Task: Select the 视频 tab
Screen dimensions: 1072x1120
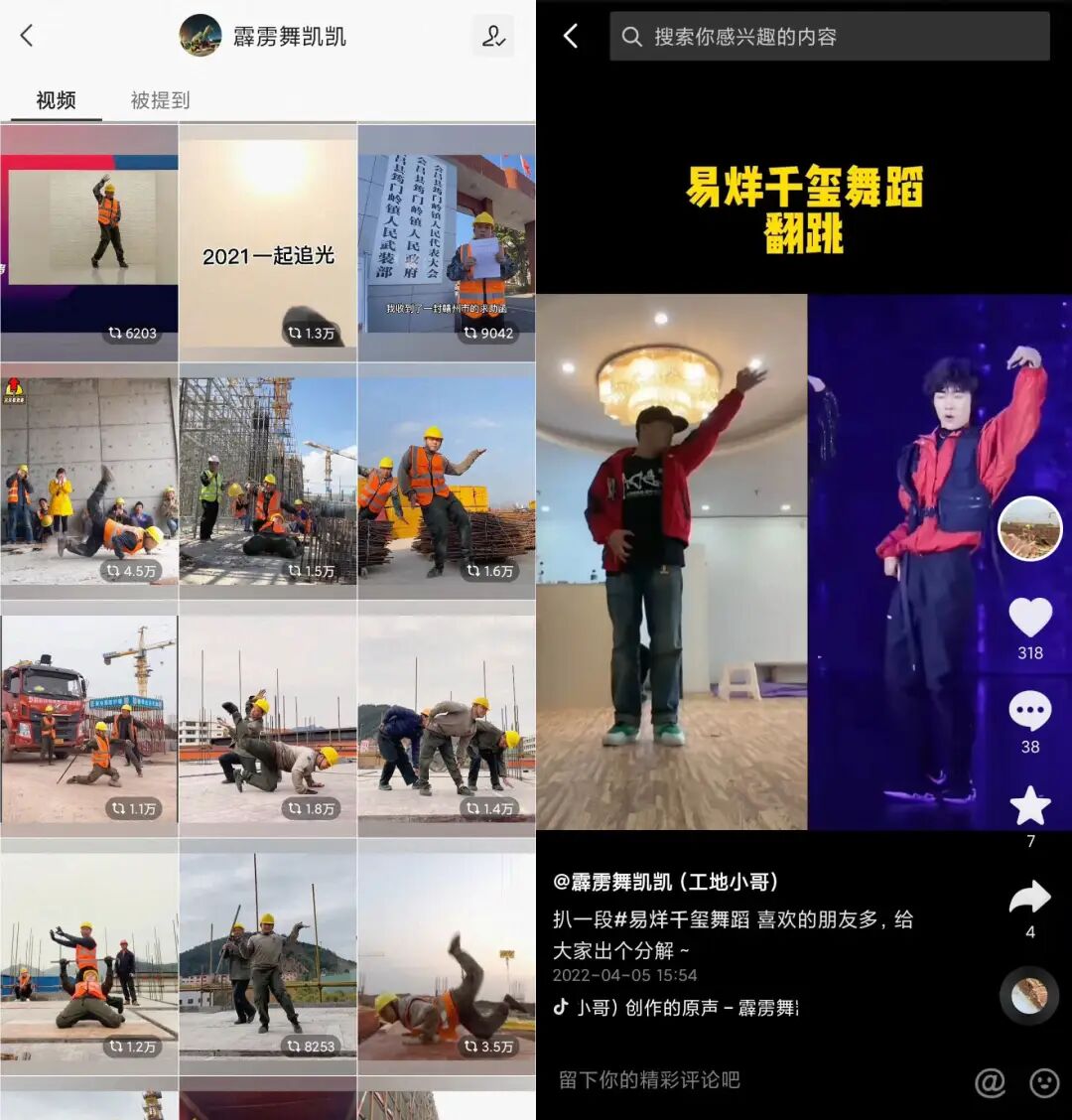Action: (56, 100)
